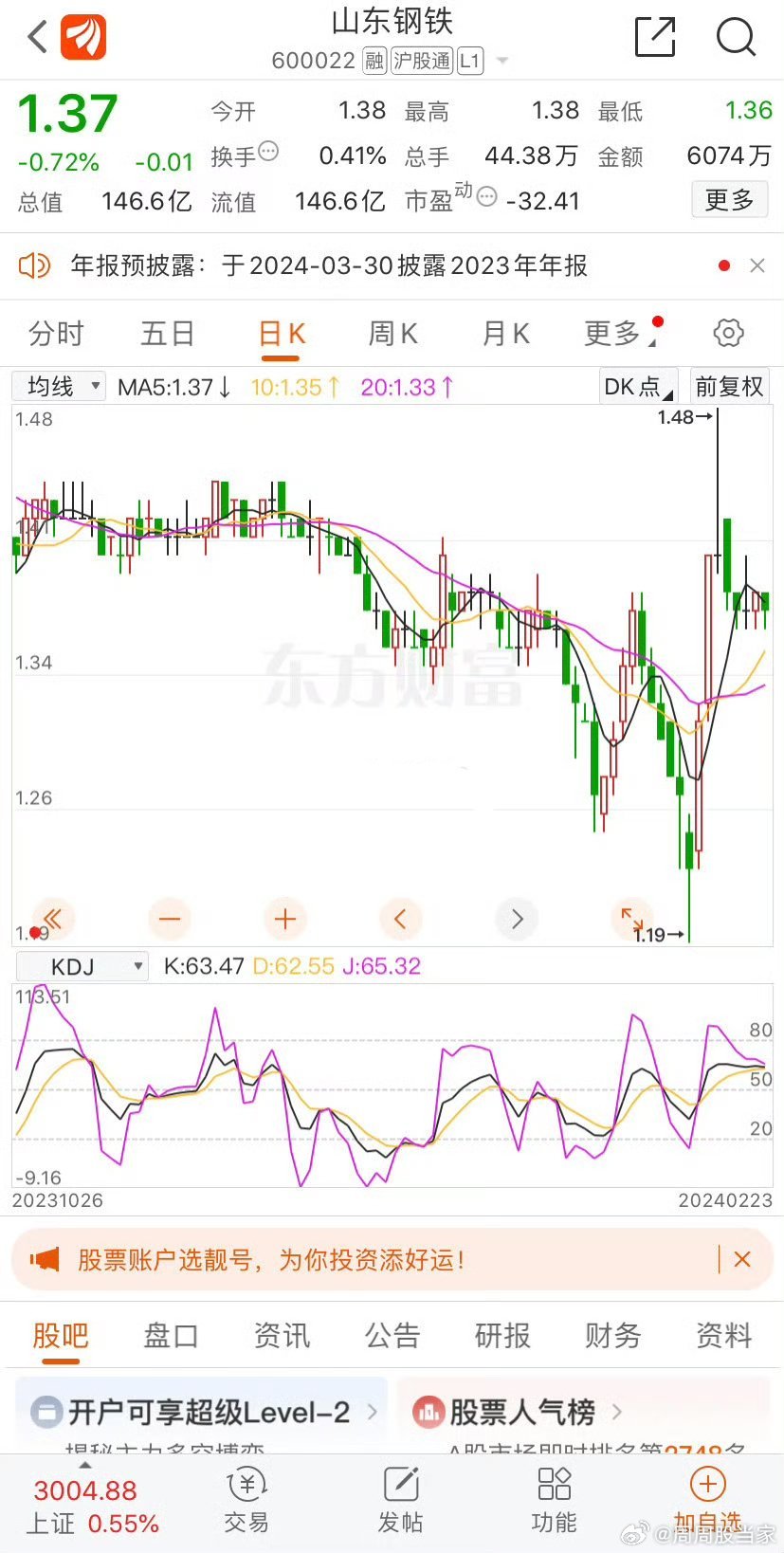The width and height of the screenshot is (784, 1553).
Task: Open the 均线 indicator dropdown
Action: point(59,386)
